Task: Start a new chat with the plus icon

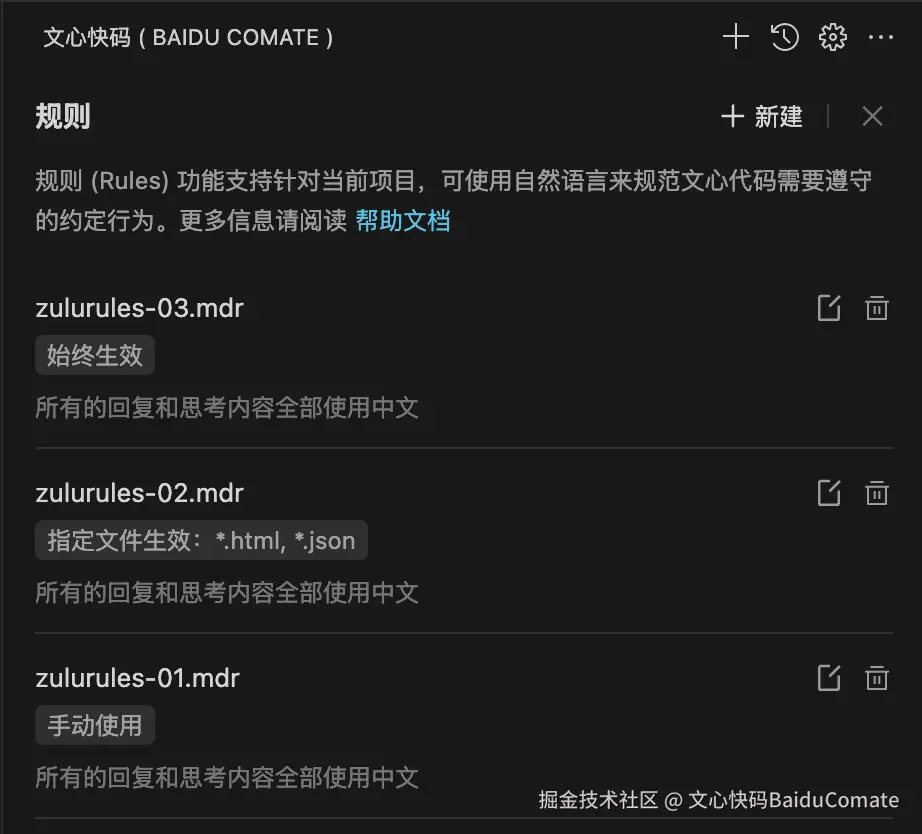Action: tap(735, 38)
